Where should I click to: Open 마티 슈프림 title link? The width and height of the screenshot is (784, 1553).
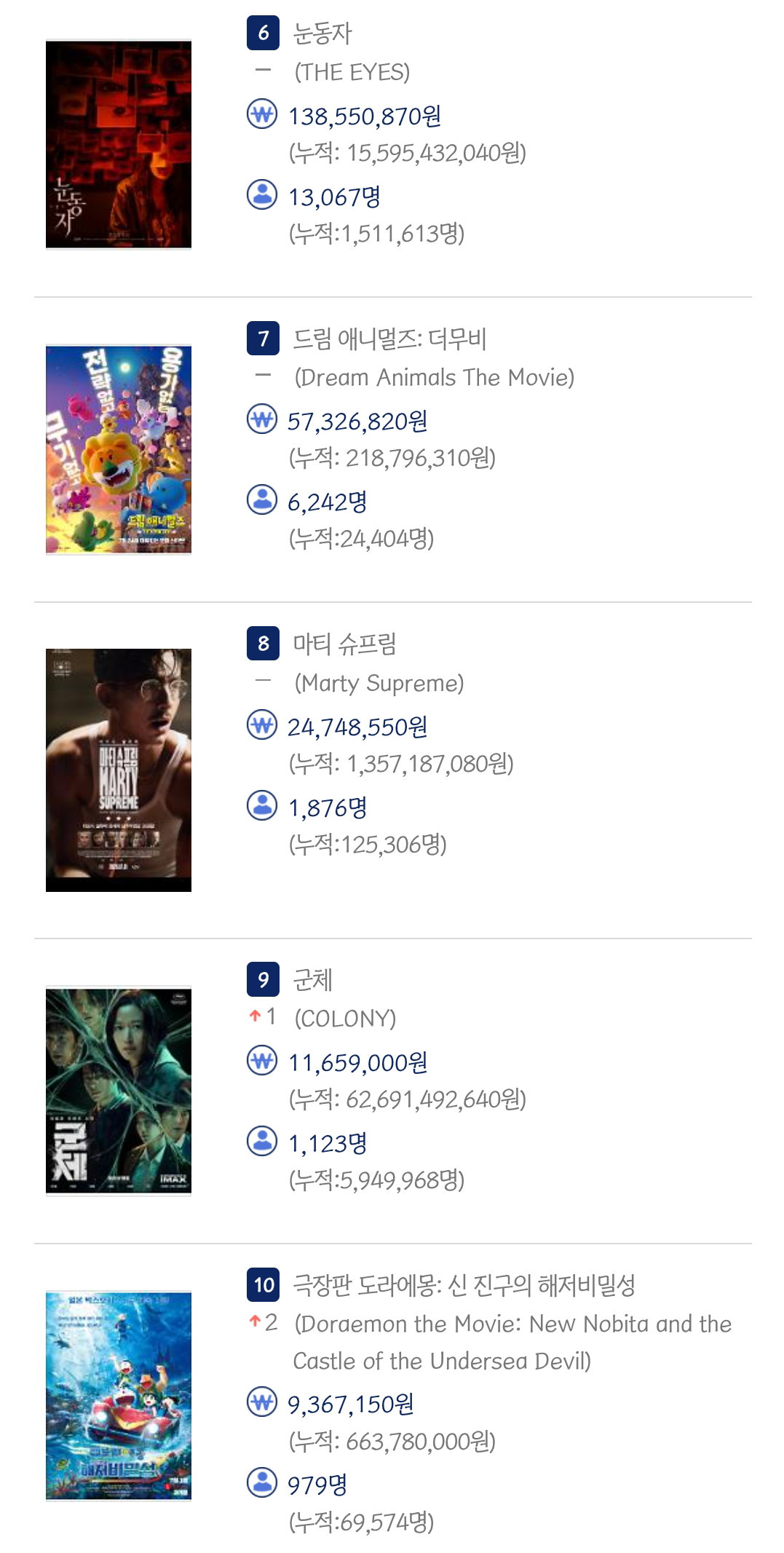click(x=344, y=644)
